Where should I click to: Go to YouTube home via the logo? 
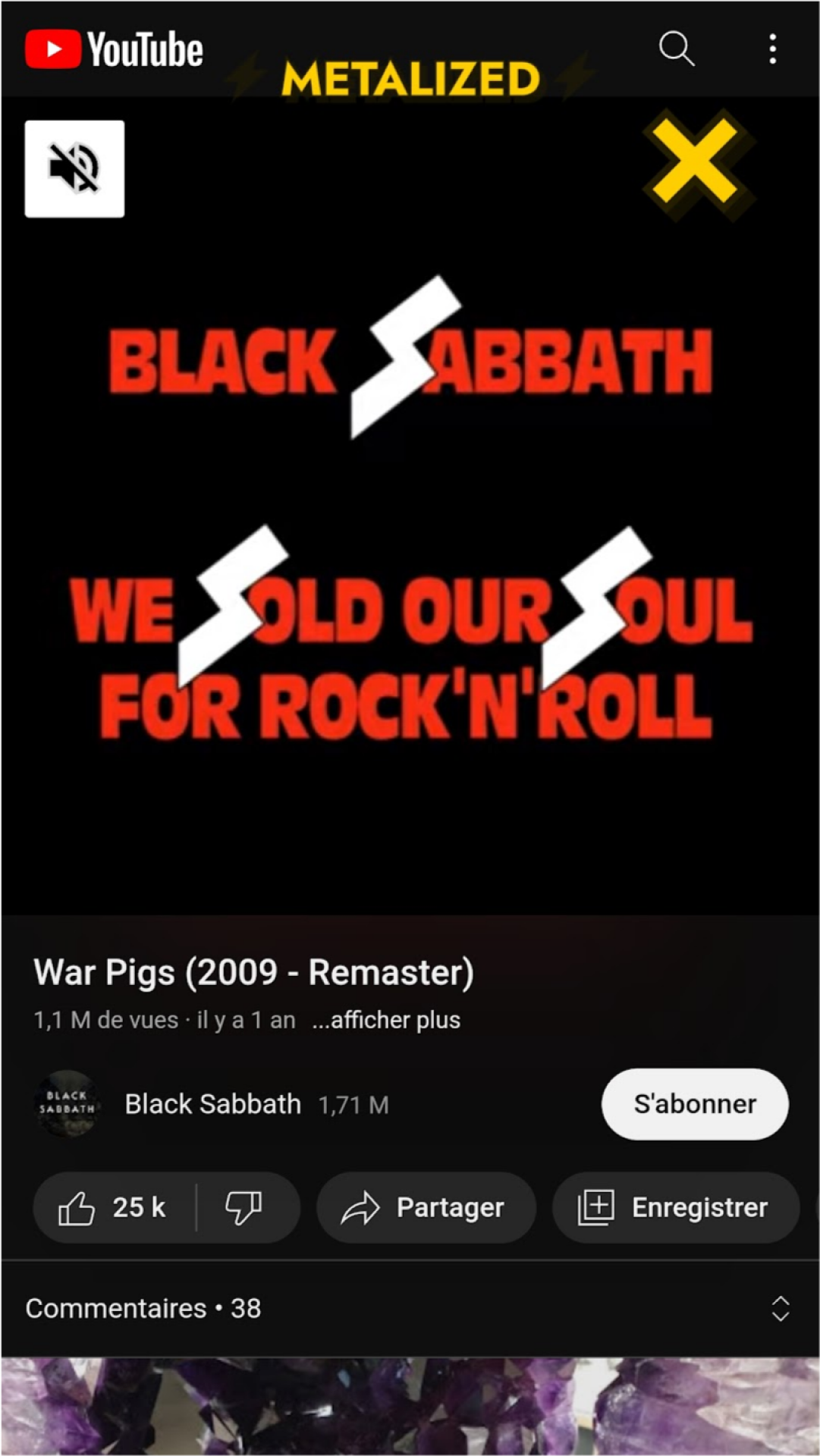pos(114,49)
